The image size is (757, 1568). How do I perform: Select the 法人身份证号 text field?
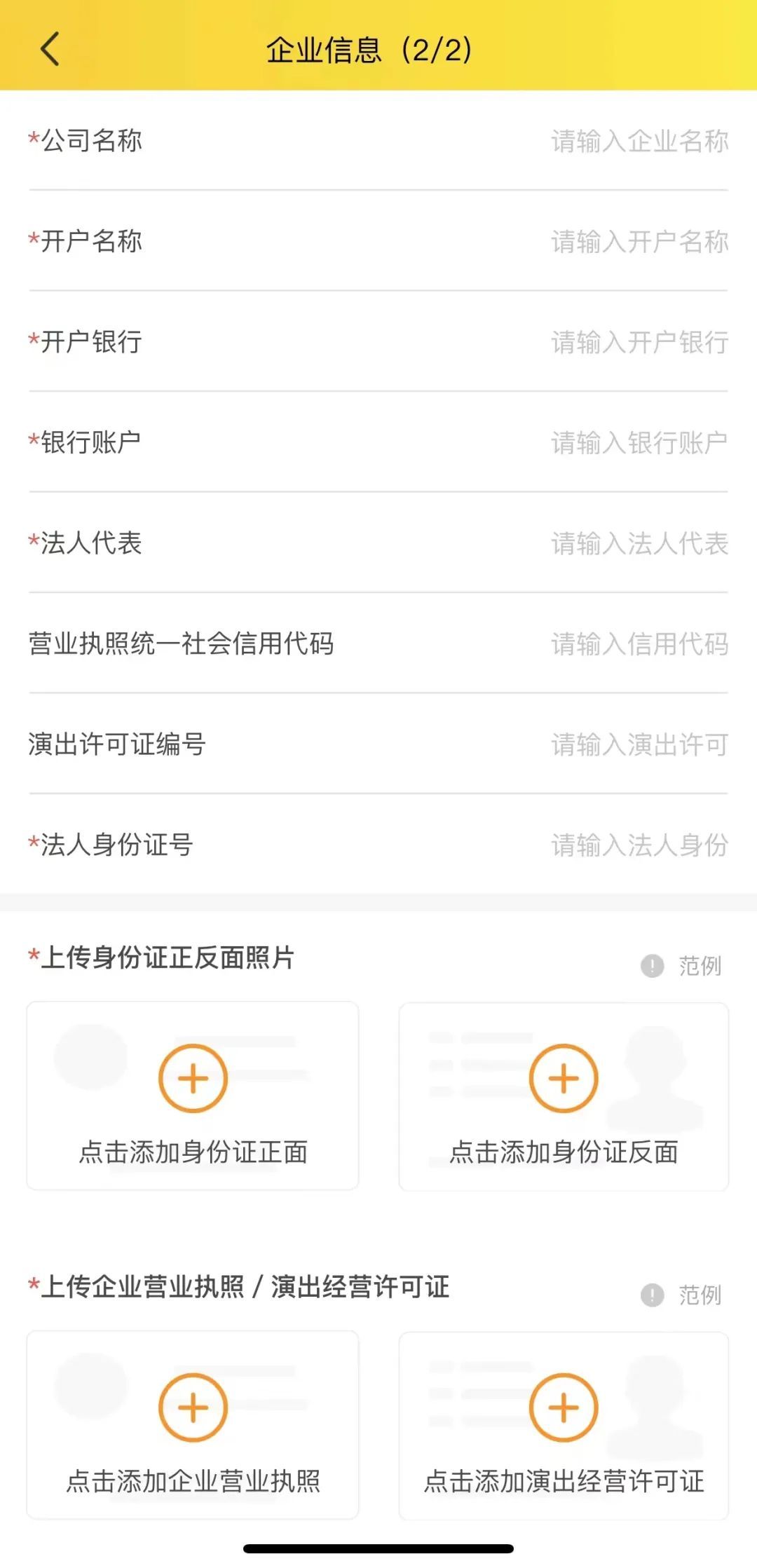(639, 845)
